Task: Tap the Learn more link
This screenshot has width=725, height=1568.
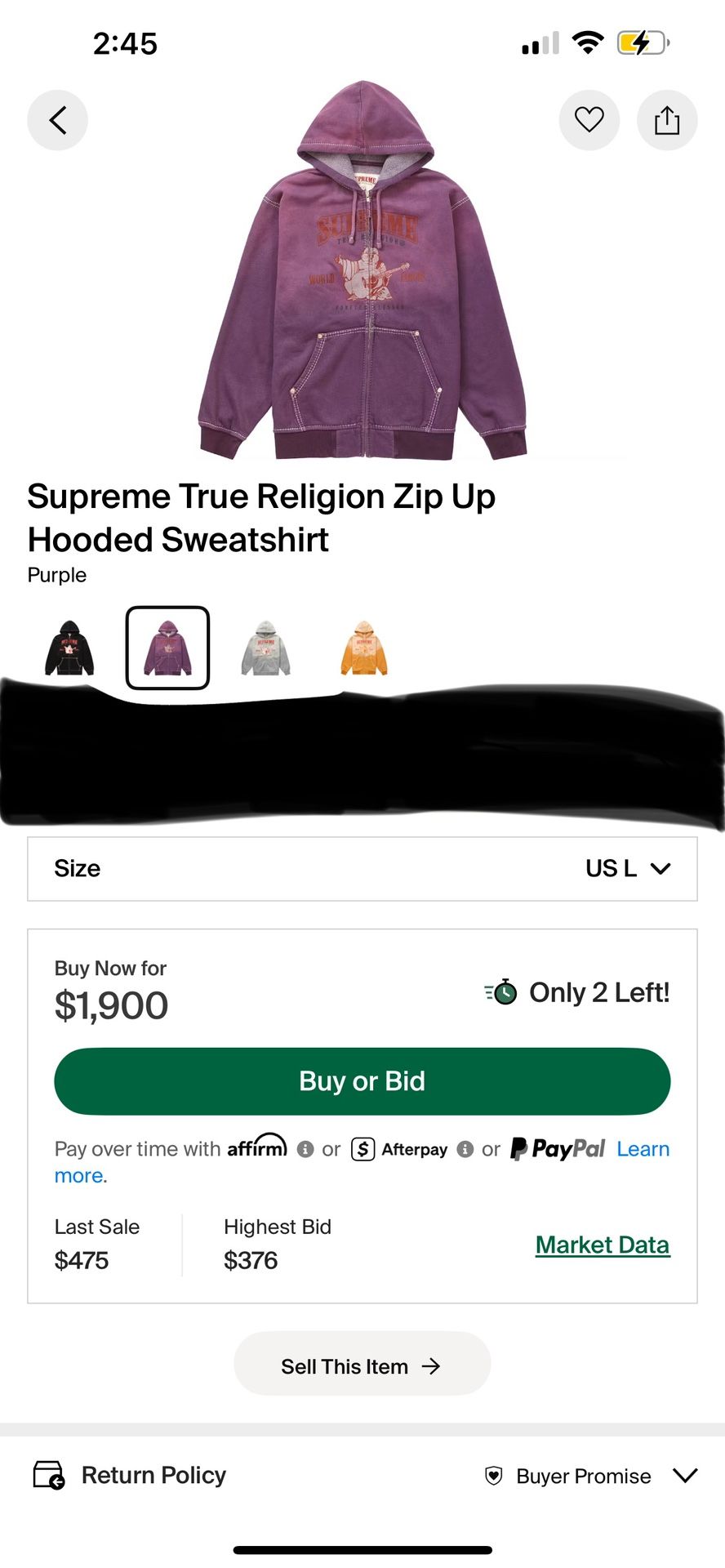Action: tap(643, 1149)
